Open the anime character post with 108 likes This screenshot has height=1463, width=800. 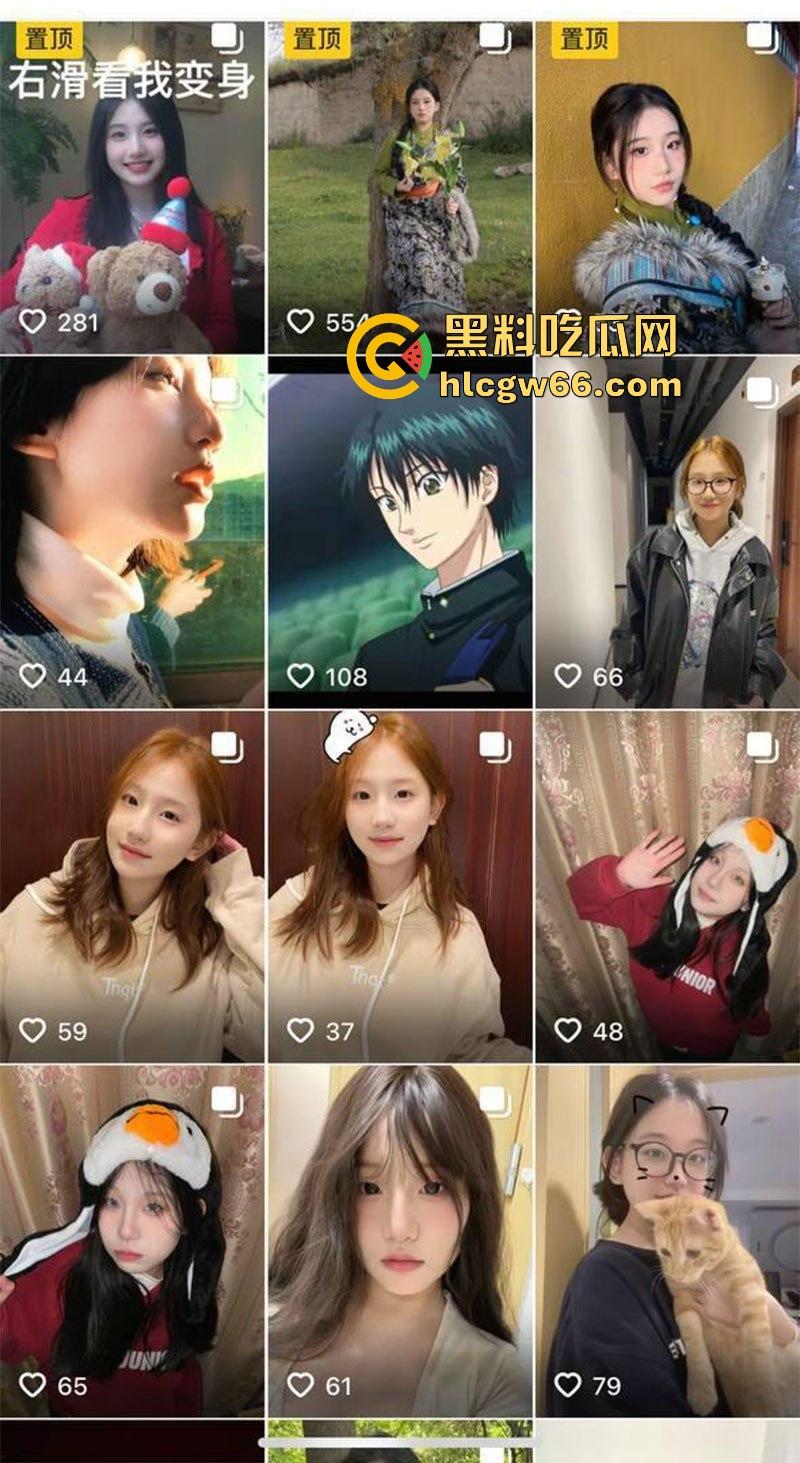[x=399, y=530]
